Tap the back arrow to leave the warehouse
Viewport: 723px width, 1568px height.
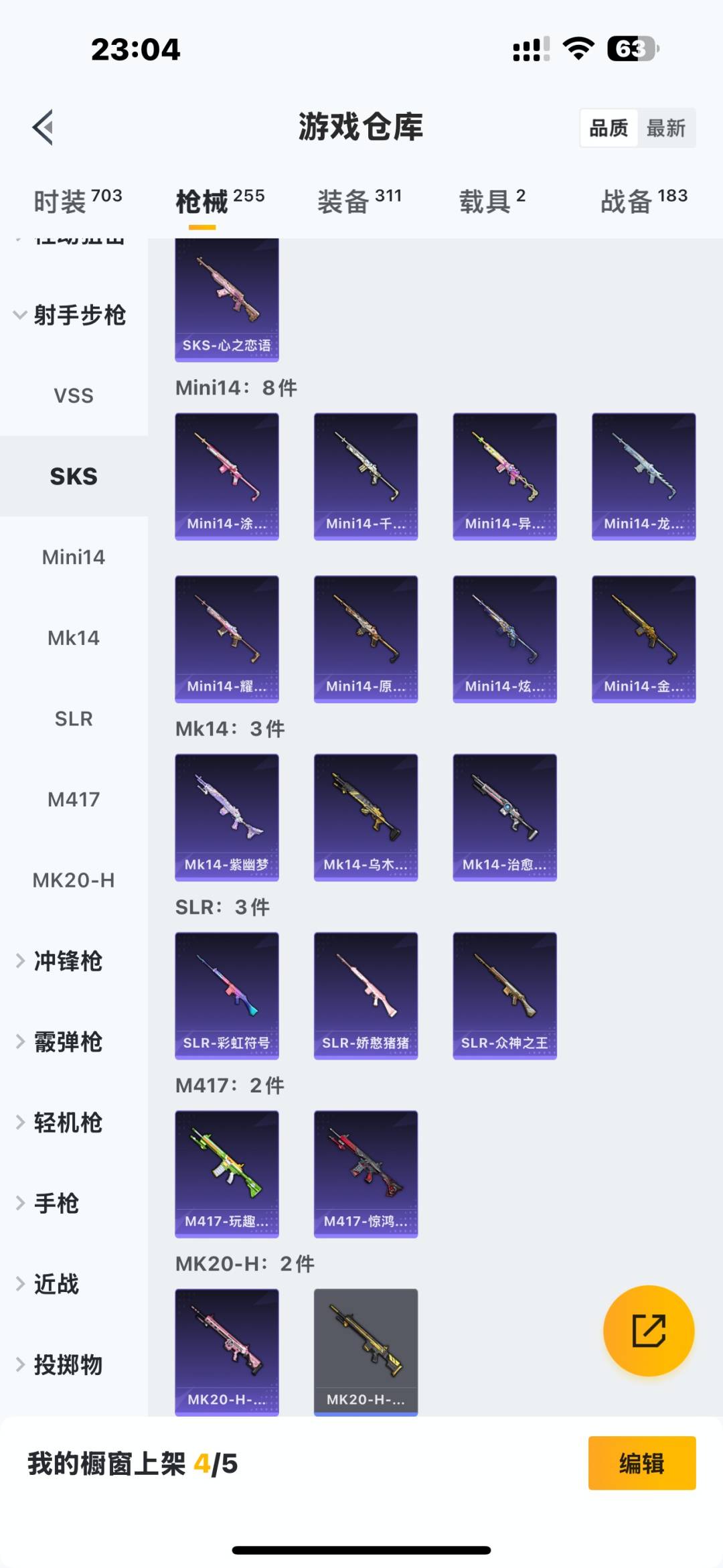click(43, 128)
